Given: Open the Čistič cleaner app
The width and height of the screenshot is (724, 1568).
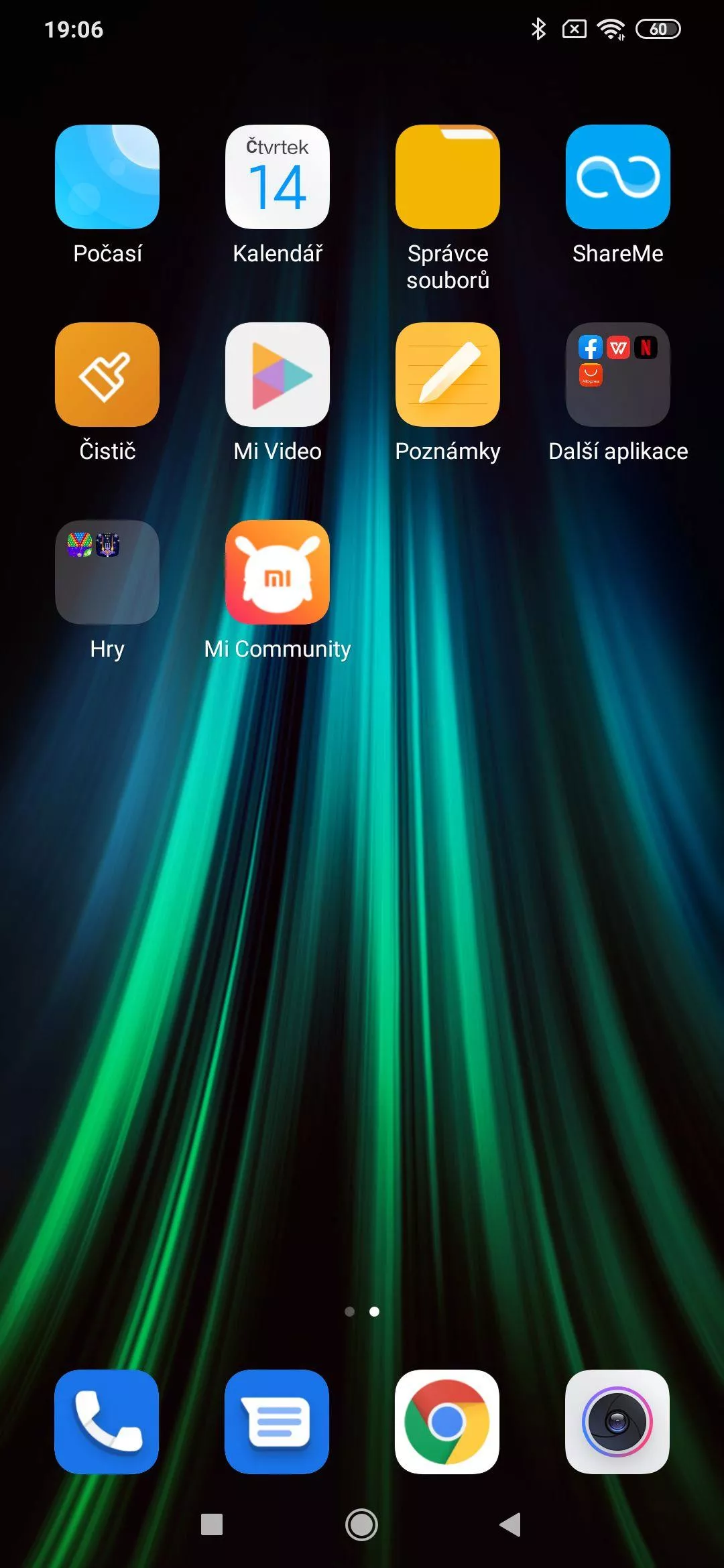Looking at the screenshot, I should 107,375.
